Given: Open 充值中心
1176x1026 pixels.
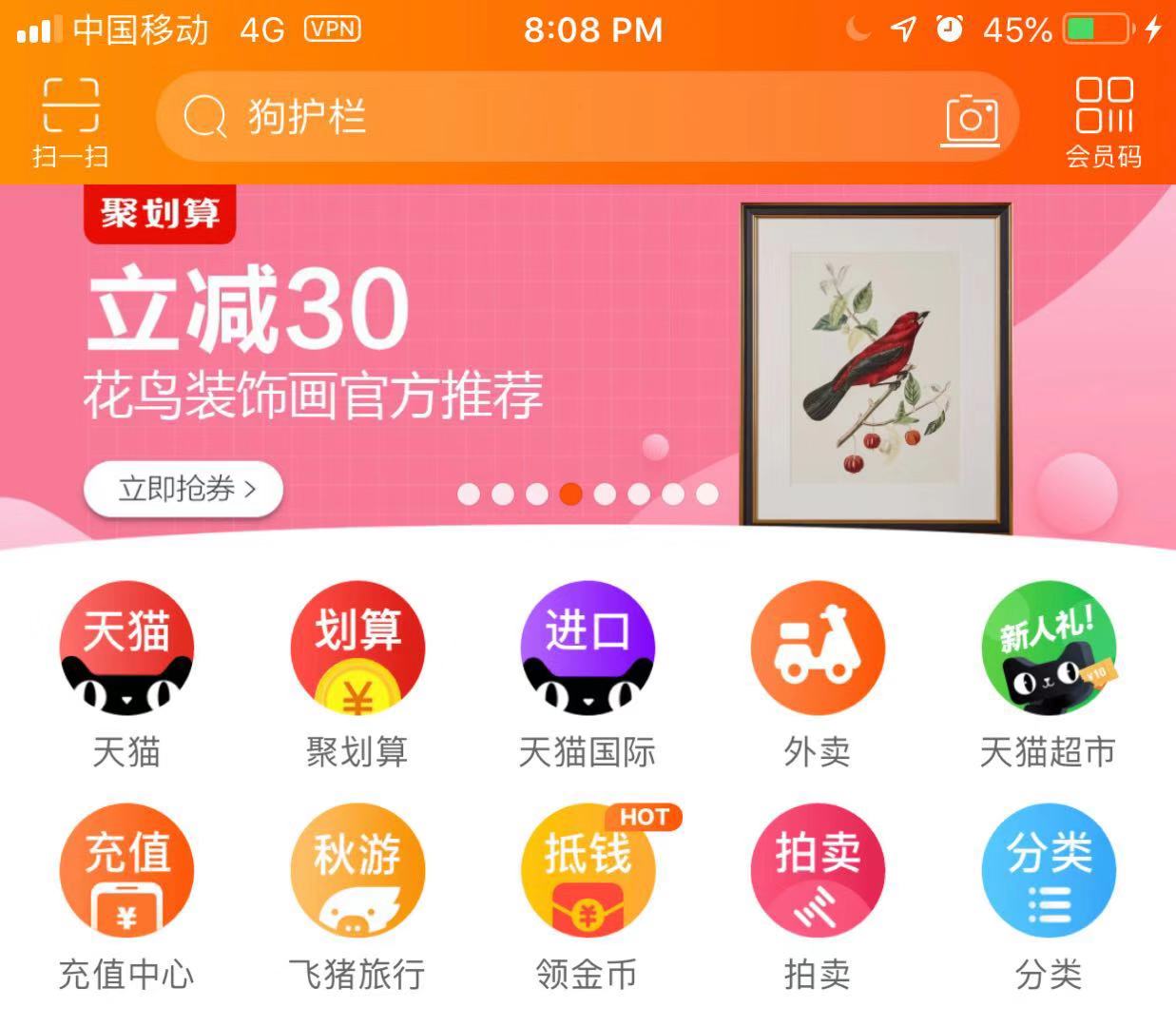Looking at the screenshot, I should click(126, 896).
